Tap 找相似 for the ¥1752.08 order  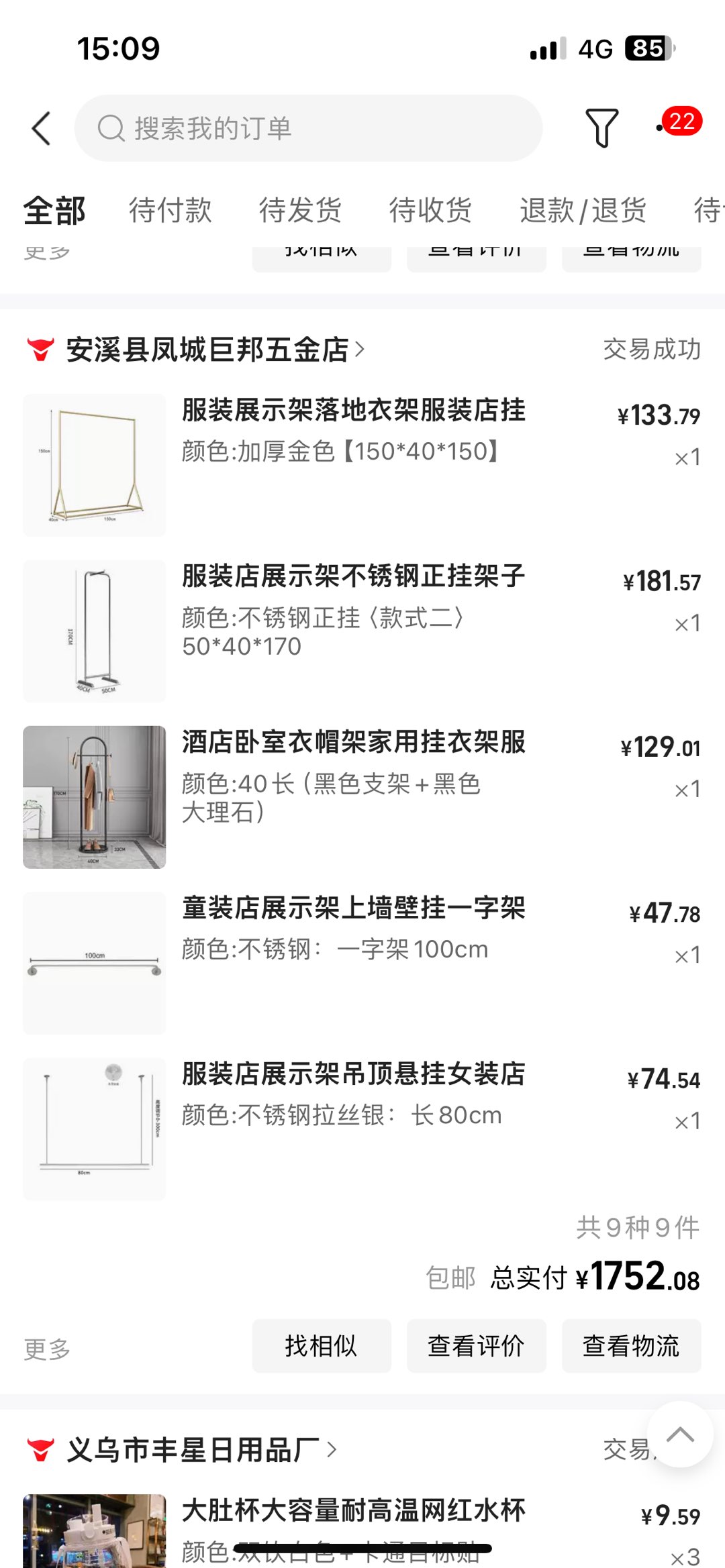tap(322, 1346)
